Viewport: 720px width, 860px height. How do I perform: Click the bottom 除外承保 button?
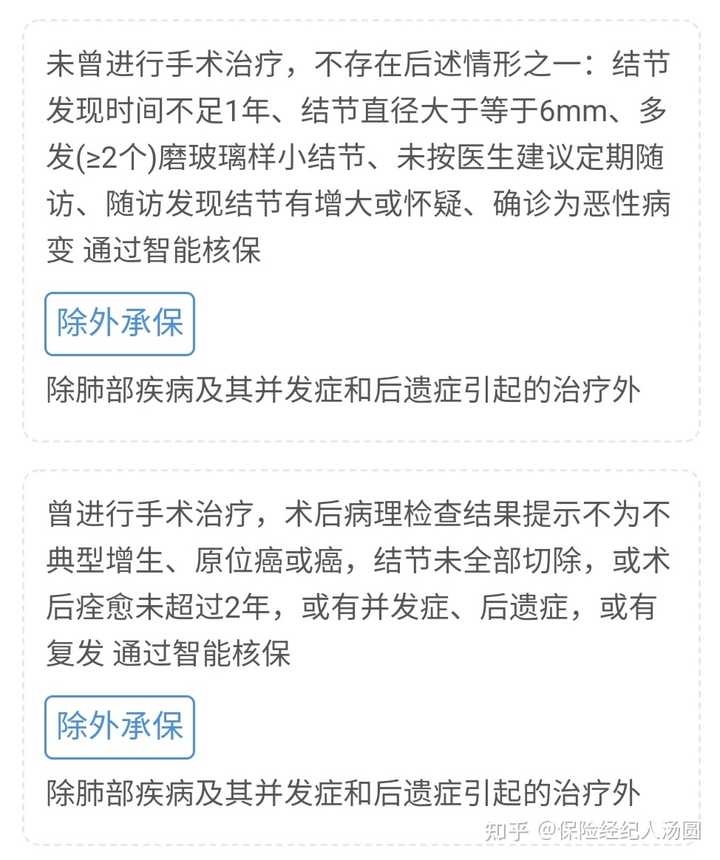(x=119, y=728)
